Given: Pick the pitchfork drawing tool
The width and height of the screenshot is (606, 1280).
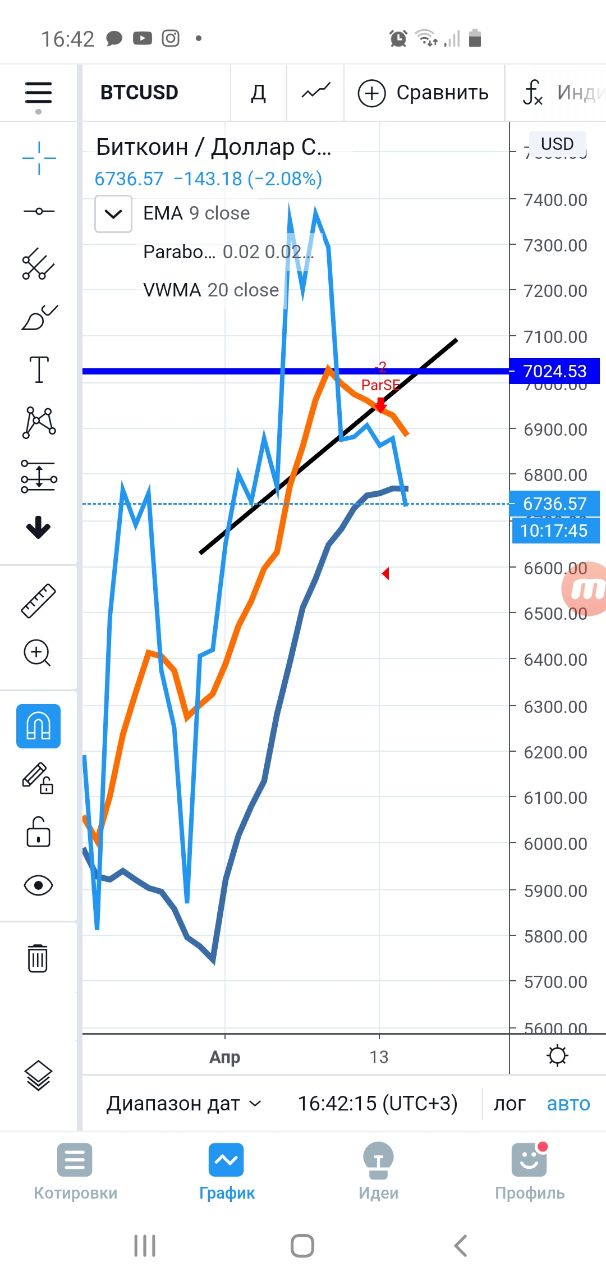Looking at the screenshot, I should point(39,264).
